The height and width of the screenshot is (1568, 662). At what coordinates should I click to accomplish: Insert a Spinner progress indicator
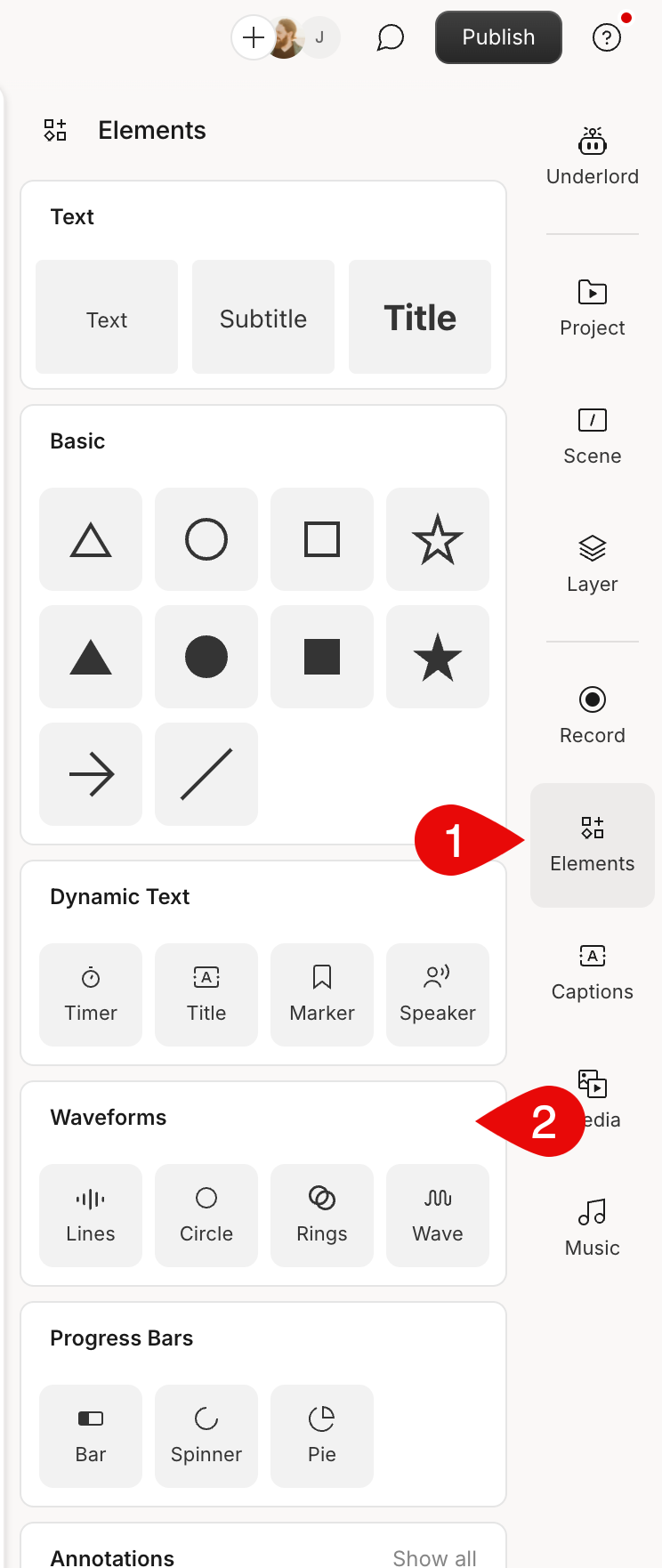pos(206,1435)
